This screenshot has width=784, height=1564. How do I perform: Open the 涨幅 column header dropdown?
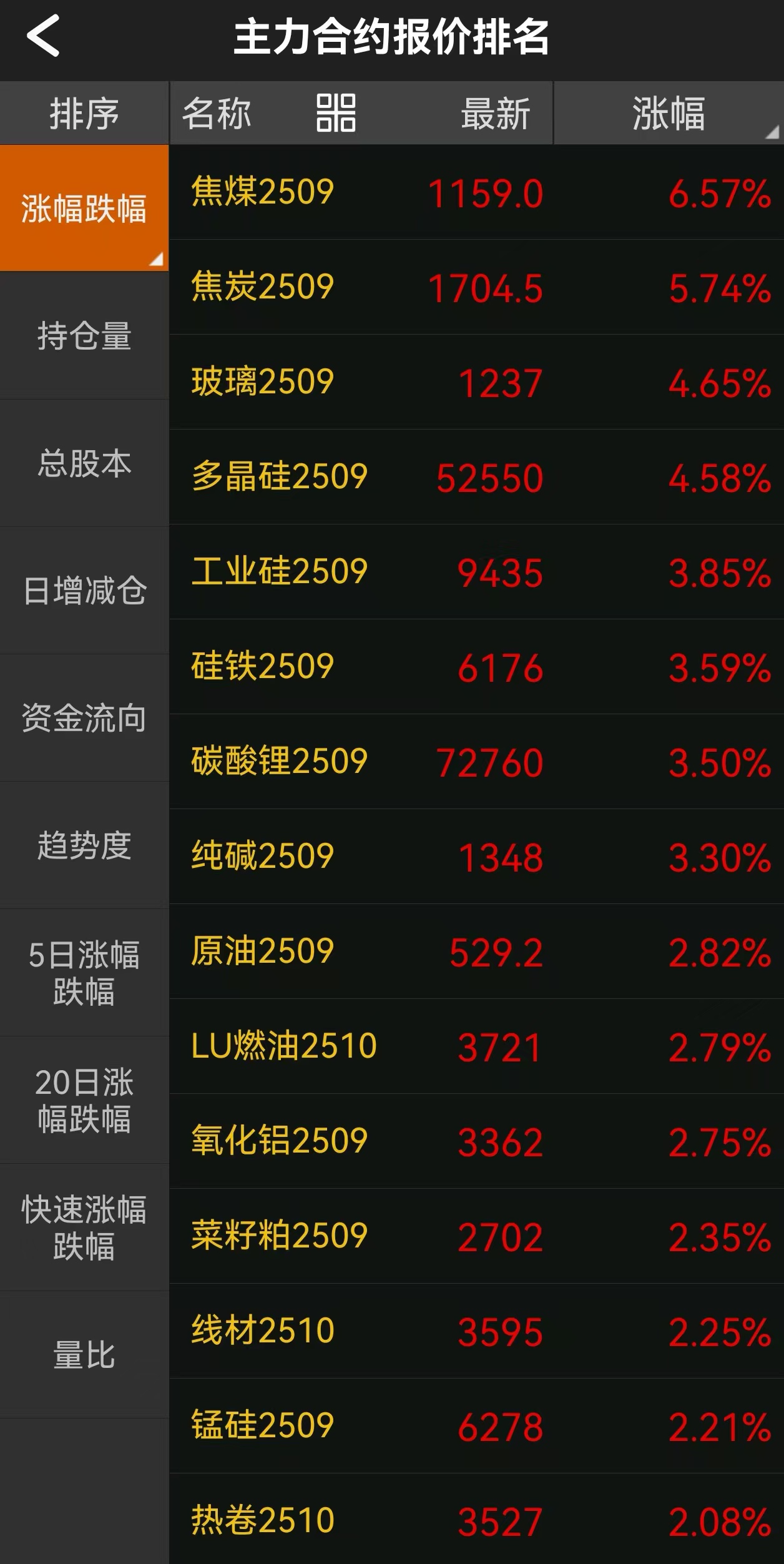tap(669, 113)
